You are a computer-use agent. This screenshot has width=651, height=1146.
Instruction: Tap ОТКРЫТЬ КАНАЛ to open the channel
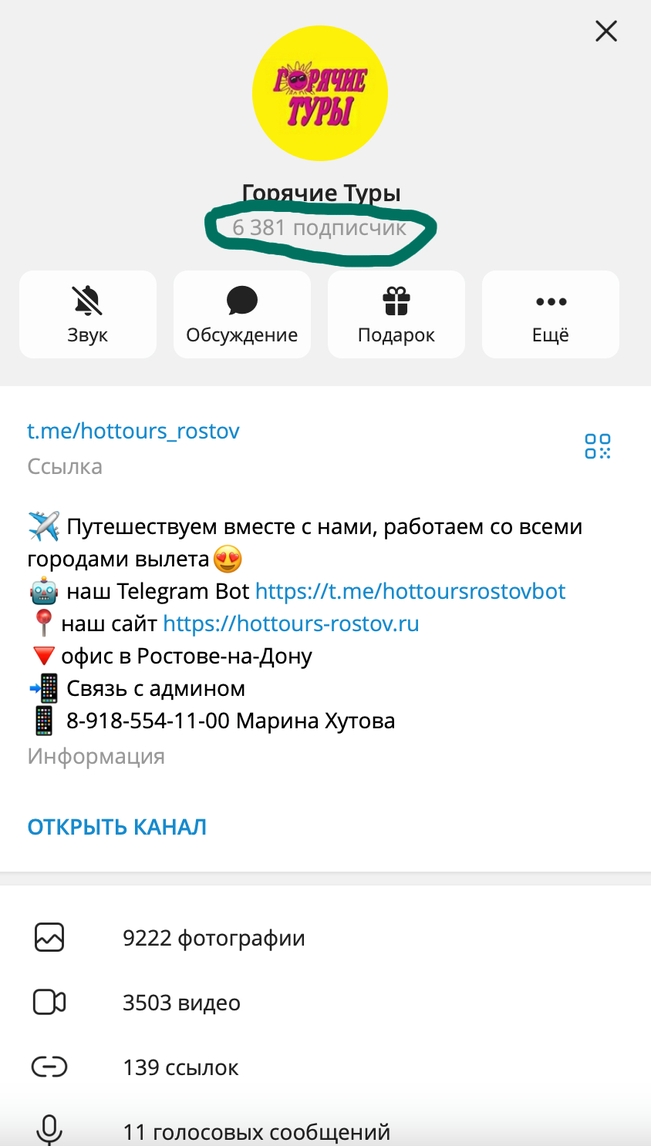117,827
